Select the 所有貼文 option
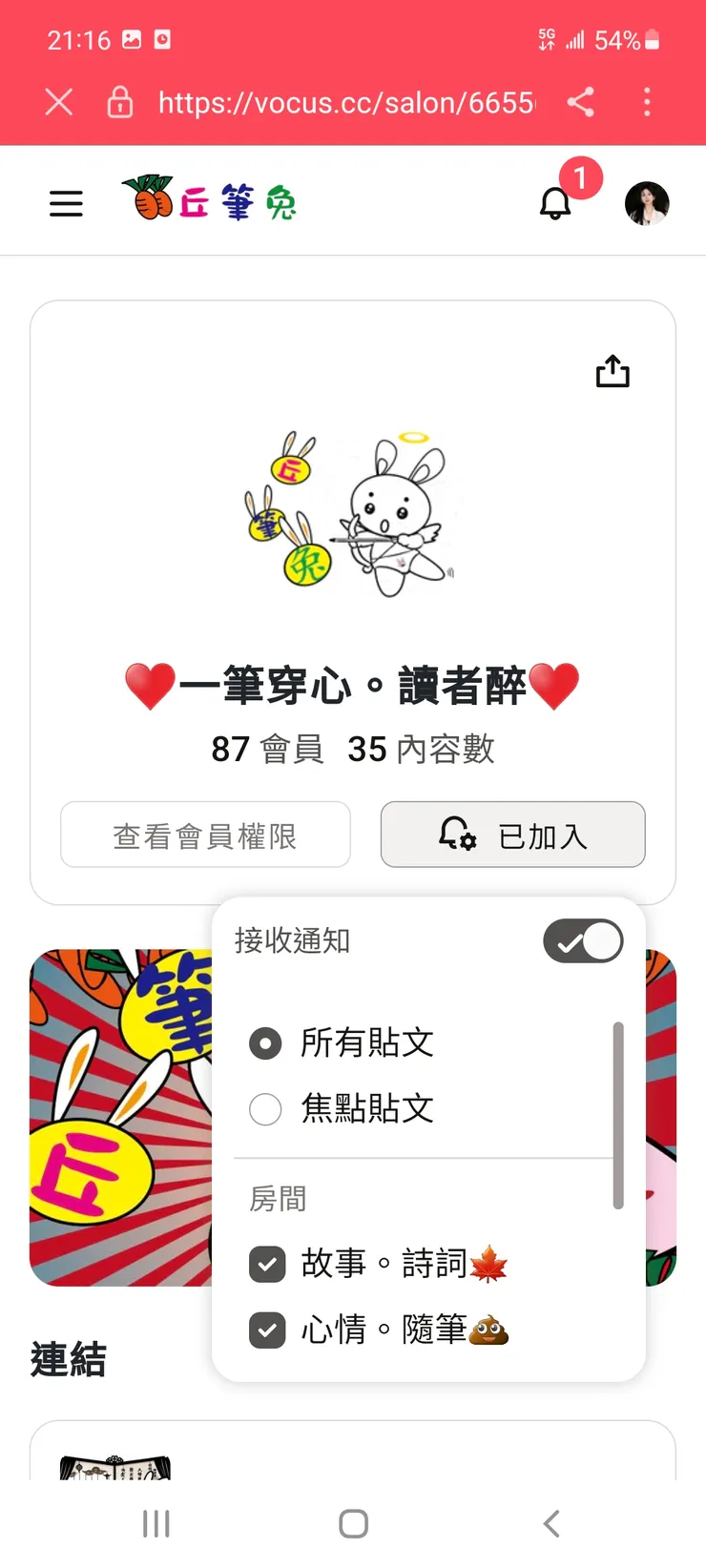Image resolution: width=706 pixels, height=1568 pixels. point(265,1042)
